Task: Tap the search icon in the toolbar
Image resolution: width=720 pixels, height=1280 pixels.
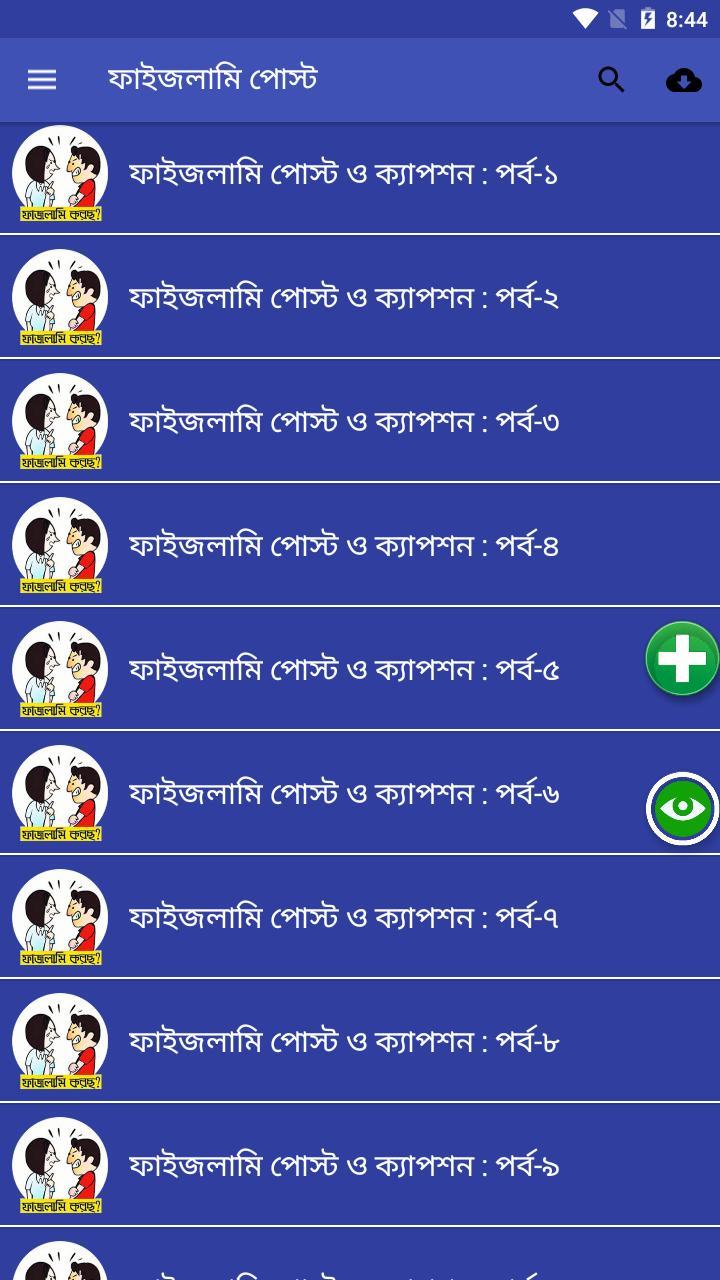Action: coord(611,79)
